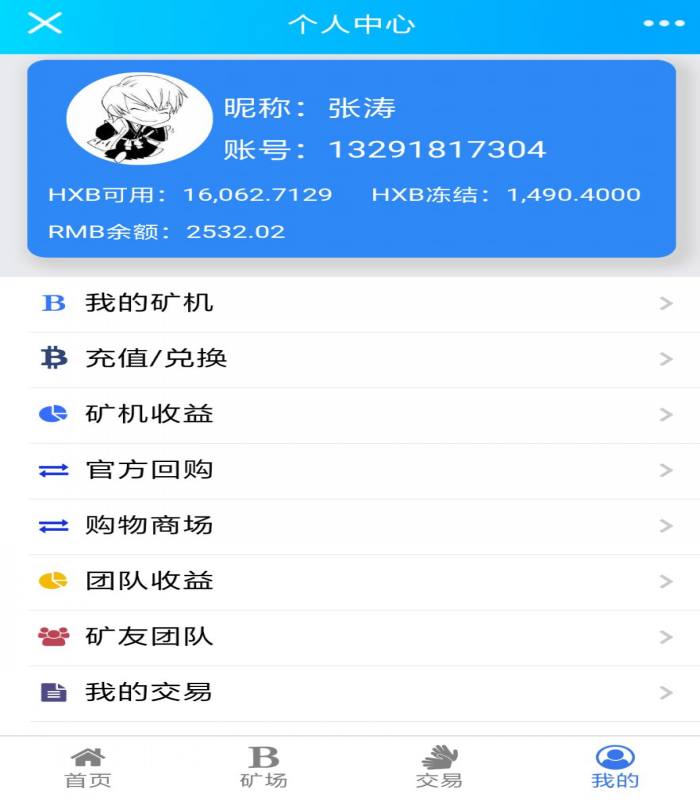
Task: Open the three-dot overflow menu
Action: [x=664, y=24]
